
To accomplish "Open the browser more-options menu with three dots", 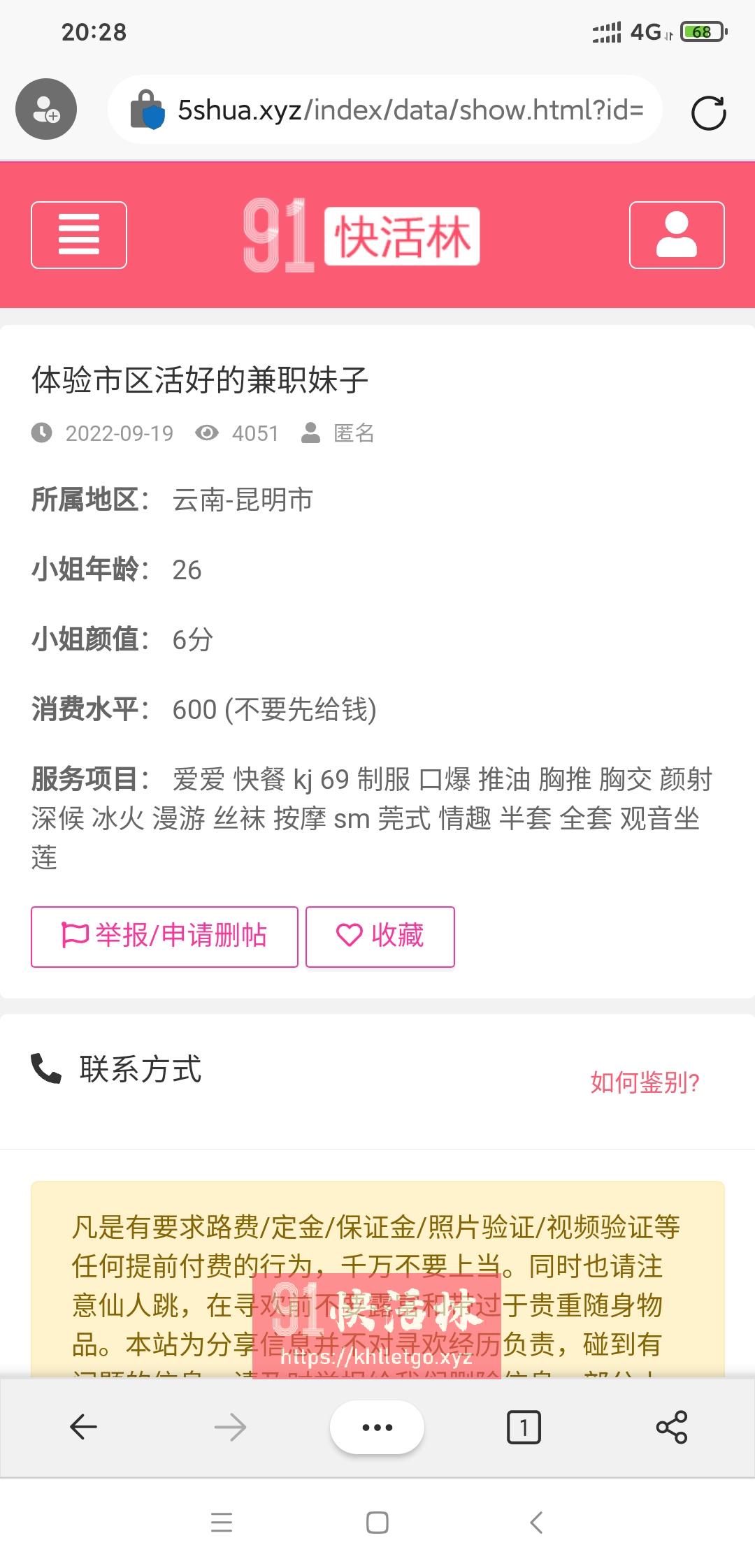I will point(377,1426).
